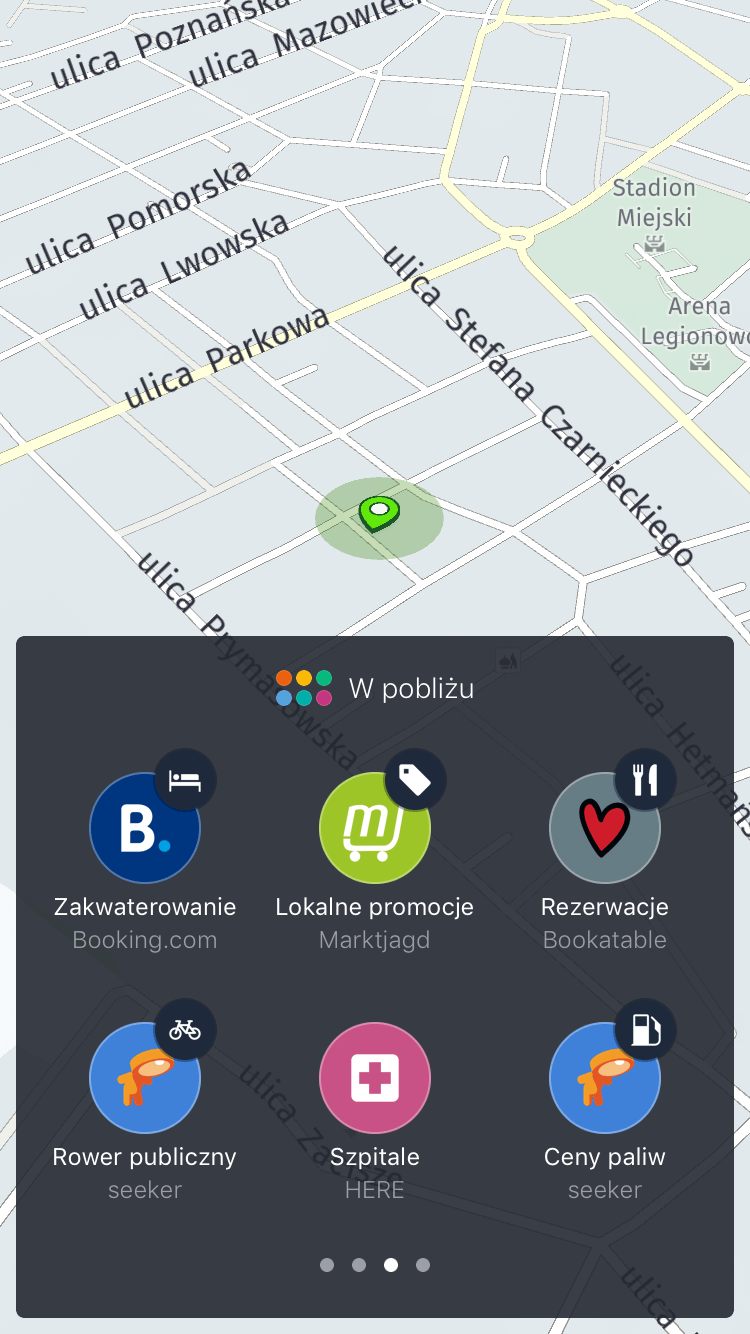This screenshot has height=1334, width=750.
Task: Show Szpitale nearby from HERE
Action: 375,1078
